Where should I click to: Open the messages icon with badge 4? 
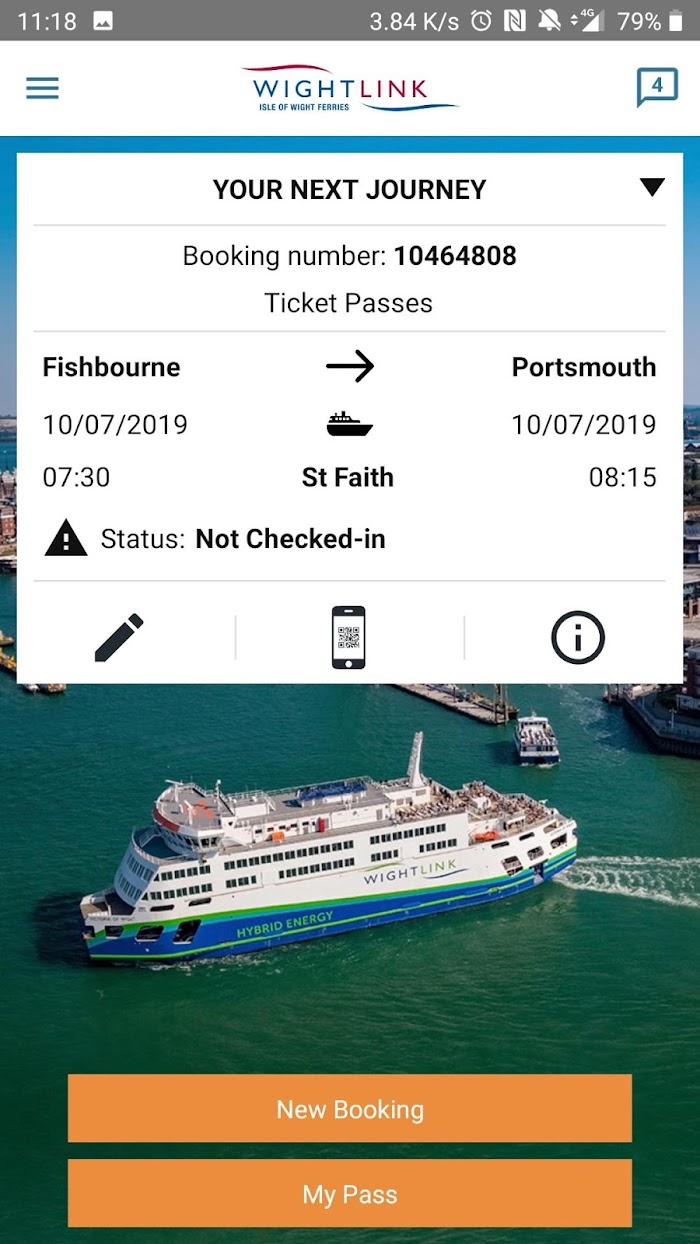(x=657, y=88)
